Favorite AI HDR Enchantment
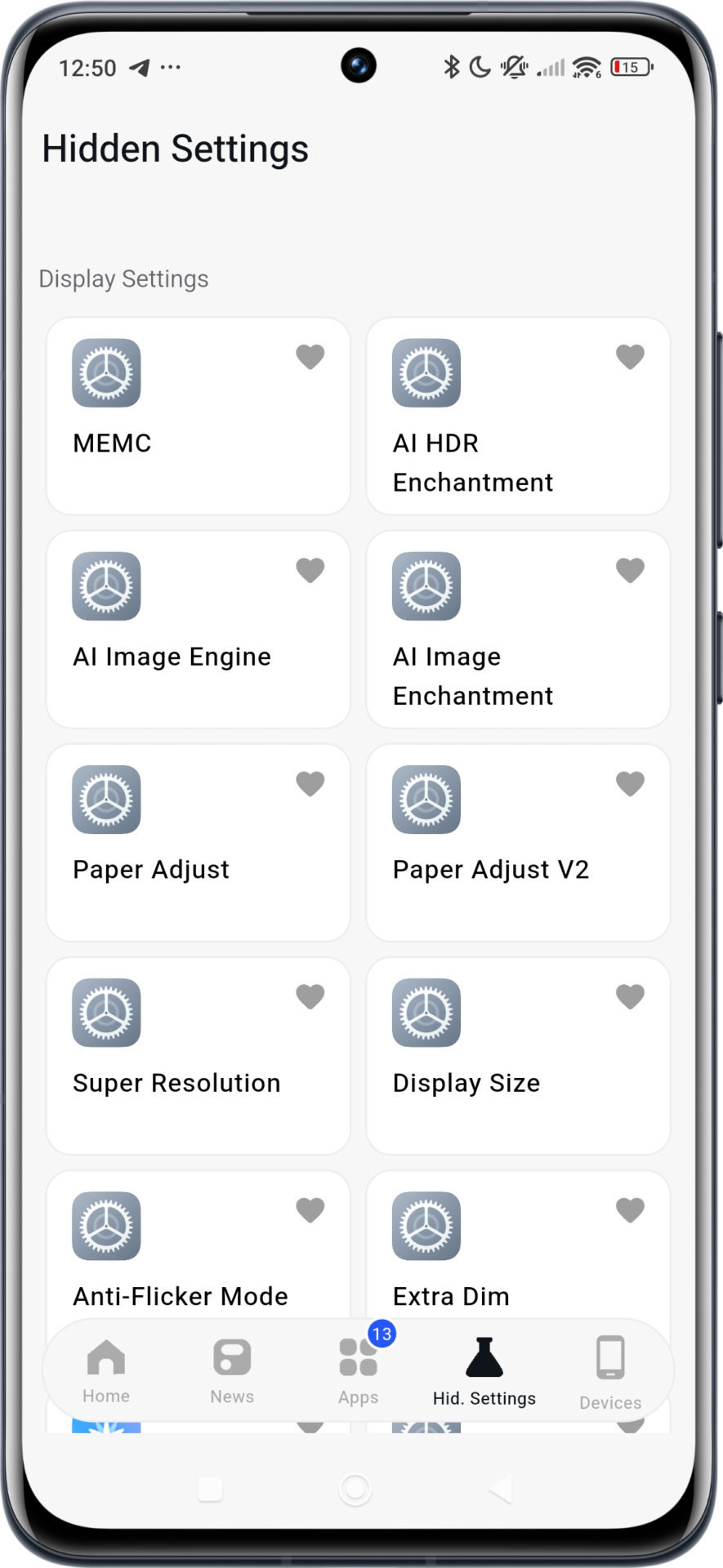The image size is (723, 1568). [x=630, y=357]
